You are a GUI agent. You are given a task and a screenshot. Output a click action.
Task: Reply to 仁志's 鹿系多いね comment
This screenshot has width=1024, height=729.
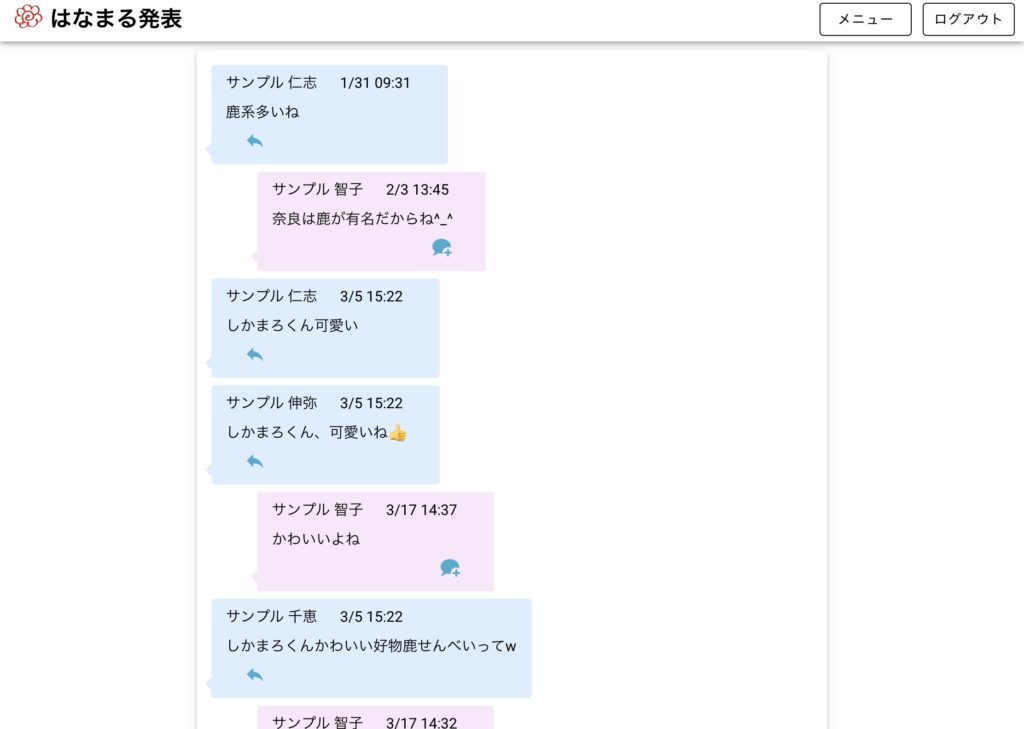point(255,141)
